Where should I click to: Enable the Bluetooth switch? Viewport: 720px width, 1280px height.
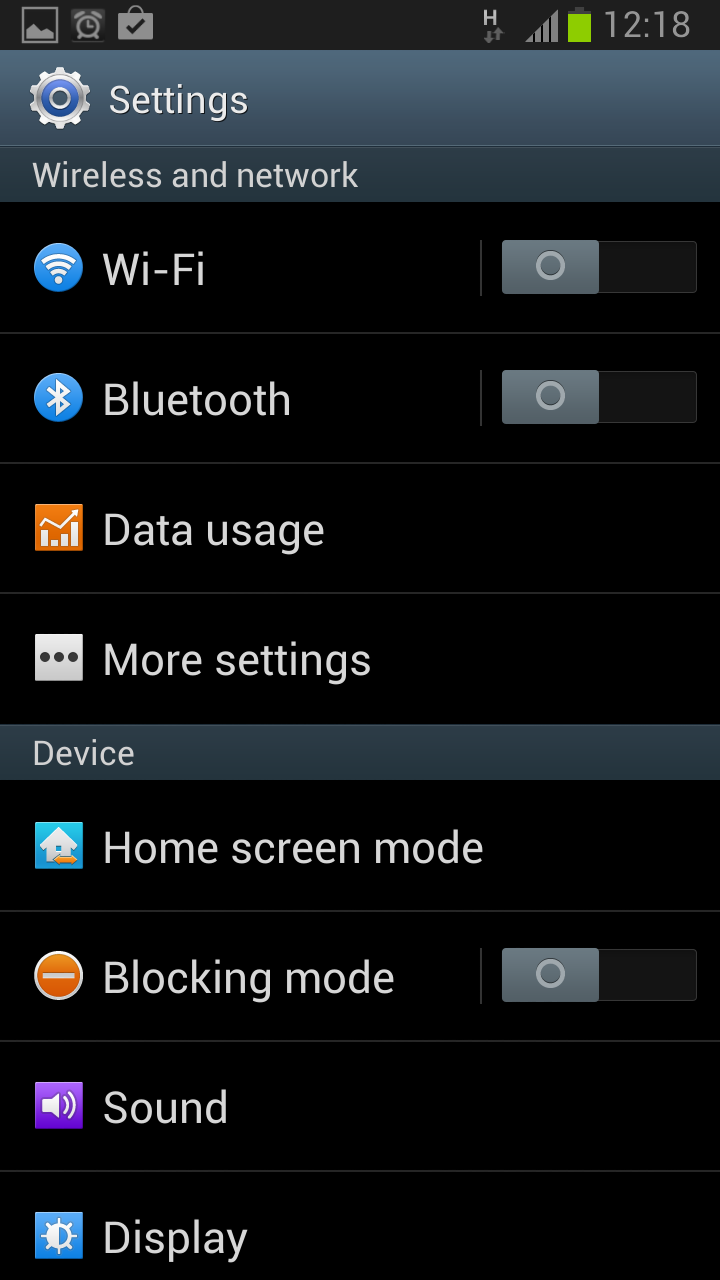click(x=598, y=397)
